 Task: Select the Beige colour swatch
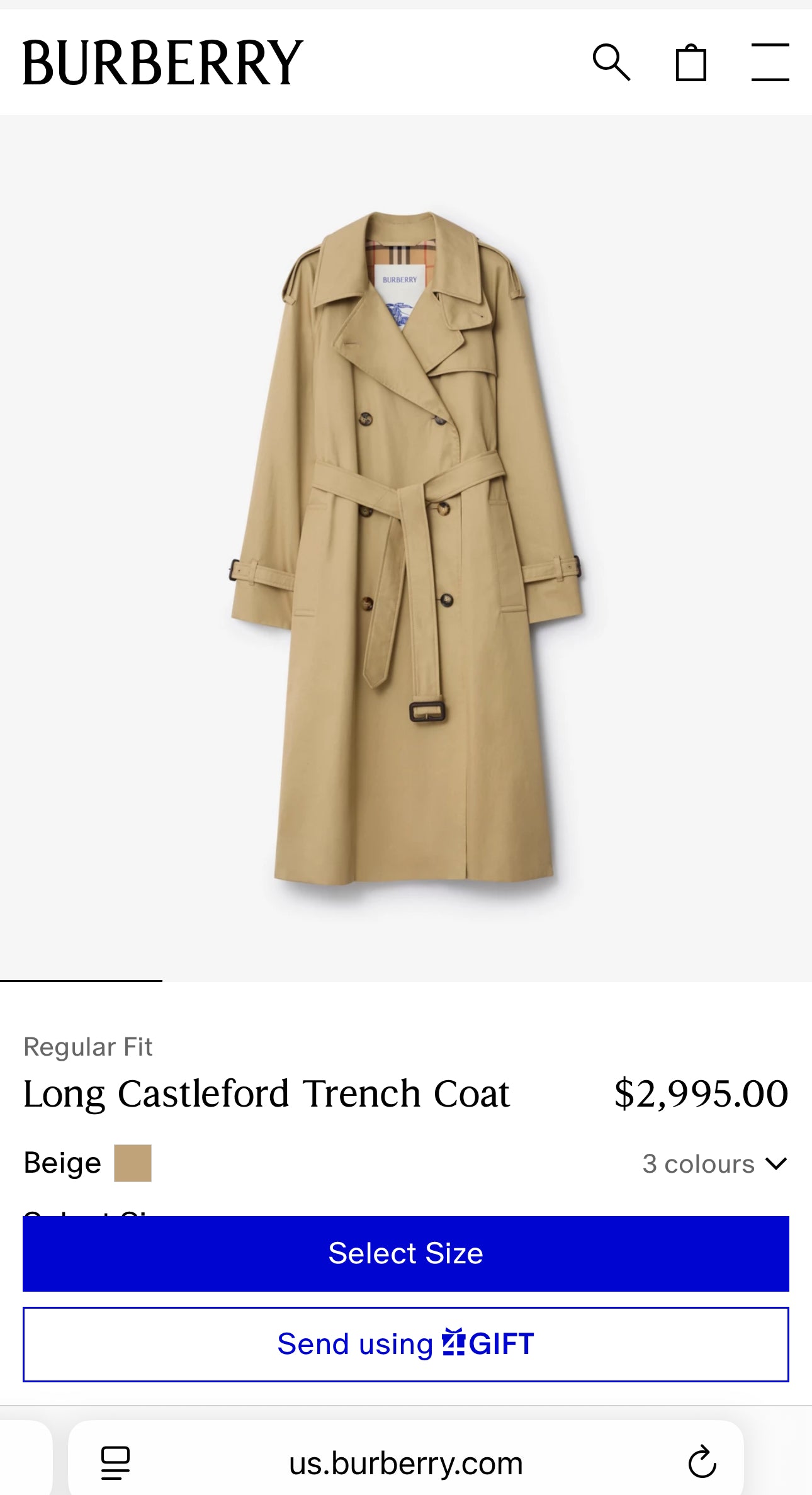133,1163
